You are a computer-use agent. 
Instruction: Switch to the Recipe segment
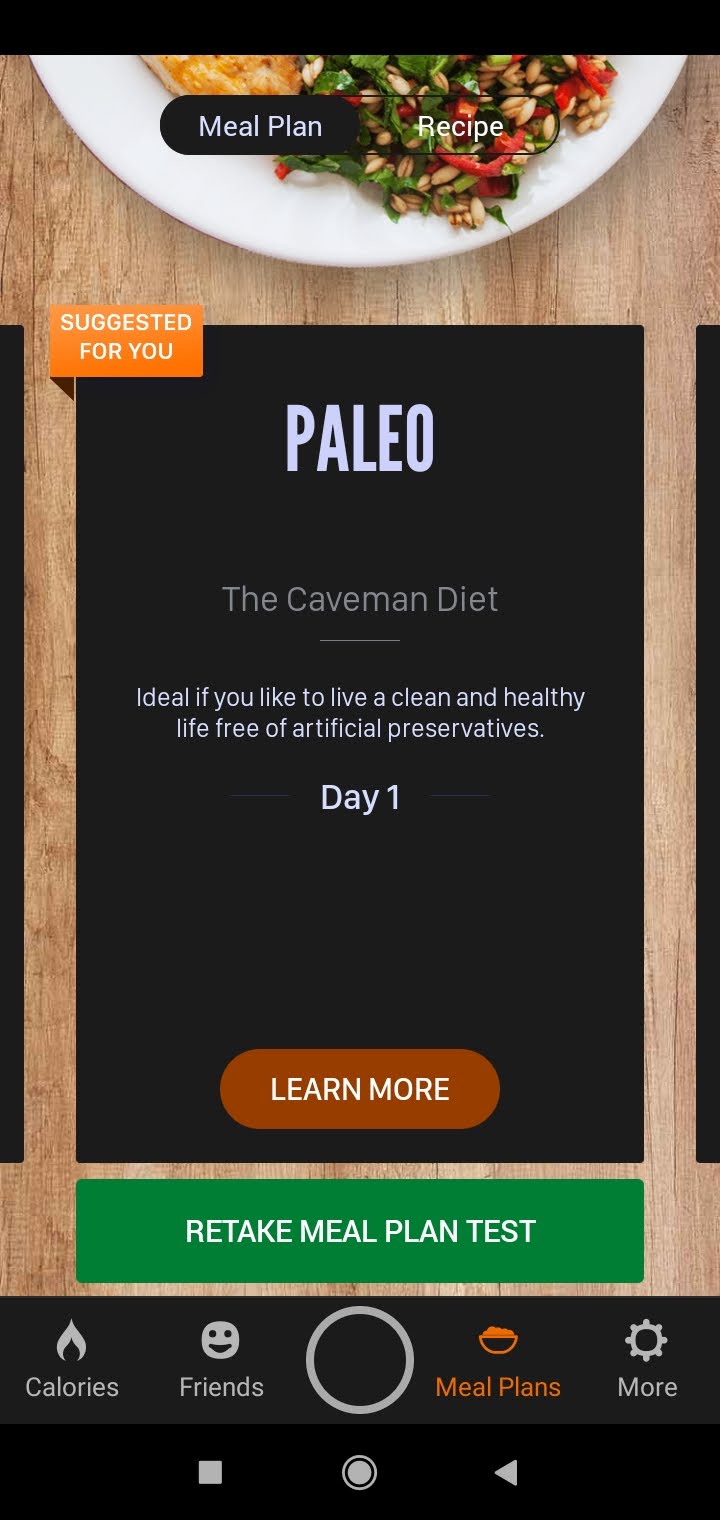[x=460, y=126]
